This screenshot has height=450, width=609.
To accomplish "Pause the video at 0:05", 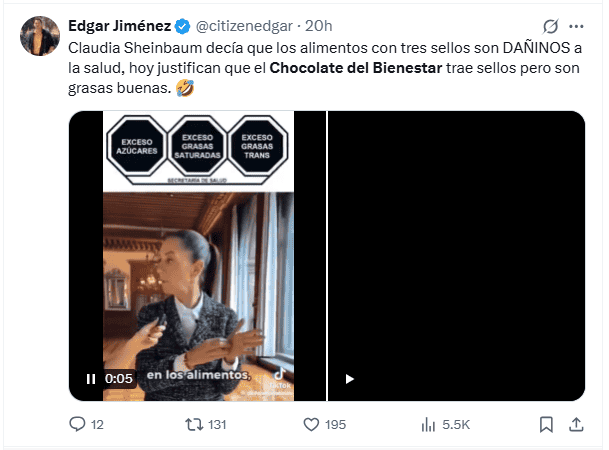I will tap(90, 379).
